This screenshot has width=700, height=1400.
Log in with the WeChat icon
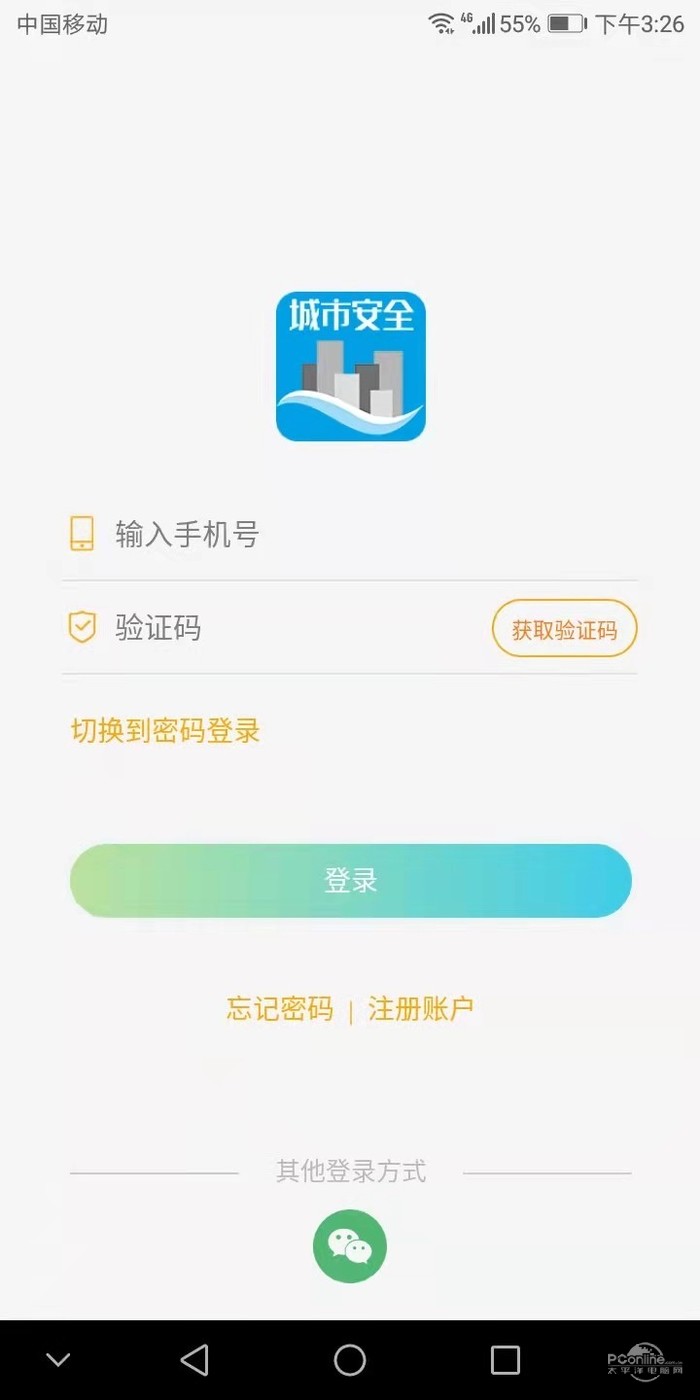pyautogui.click(x=350, y=1246)
